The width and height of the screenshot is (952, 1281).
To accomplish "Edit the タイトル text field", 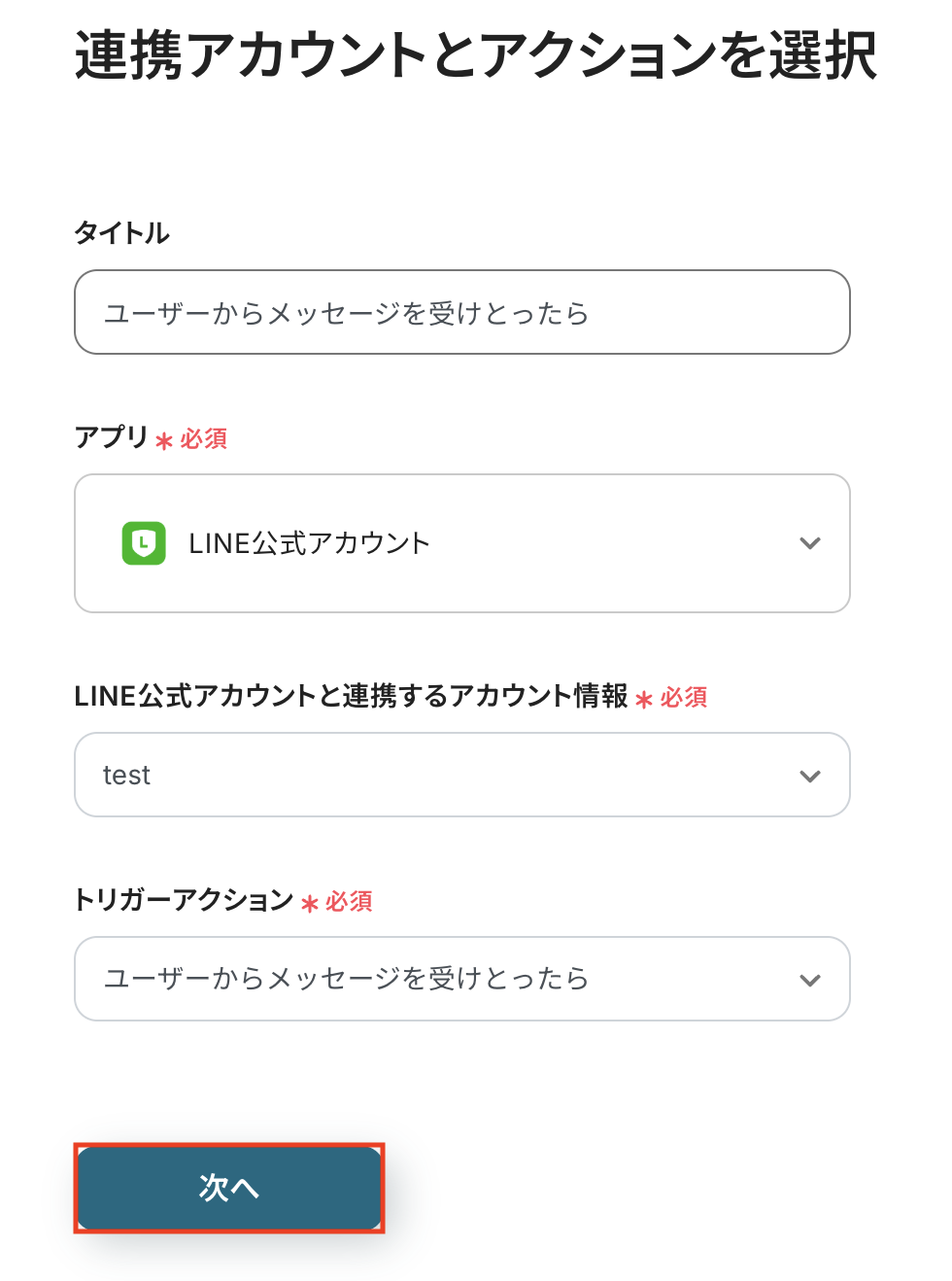I will 461,312.
